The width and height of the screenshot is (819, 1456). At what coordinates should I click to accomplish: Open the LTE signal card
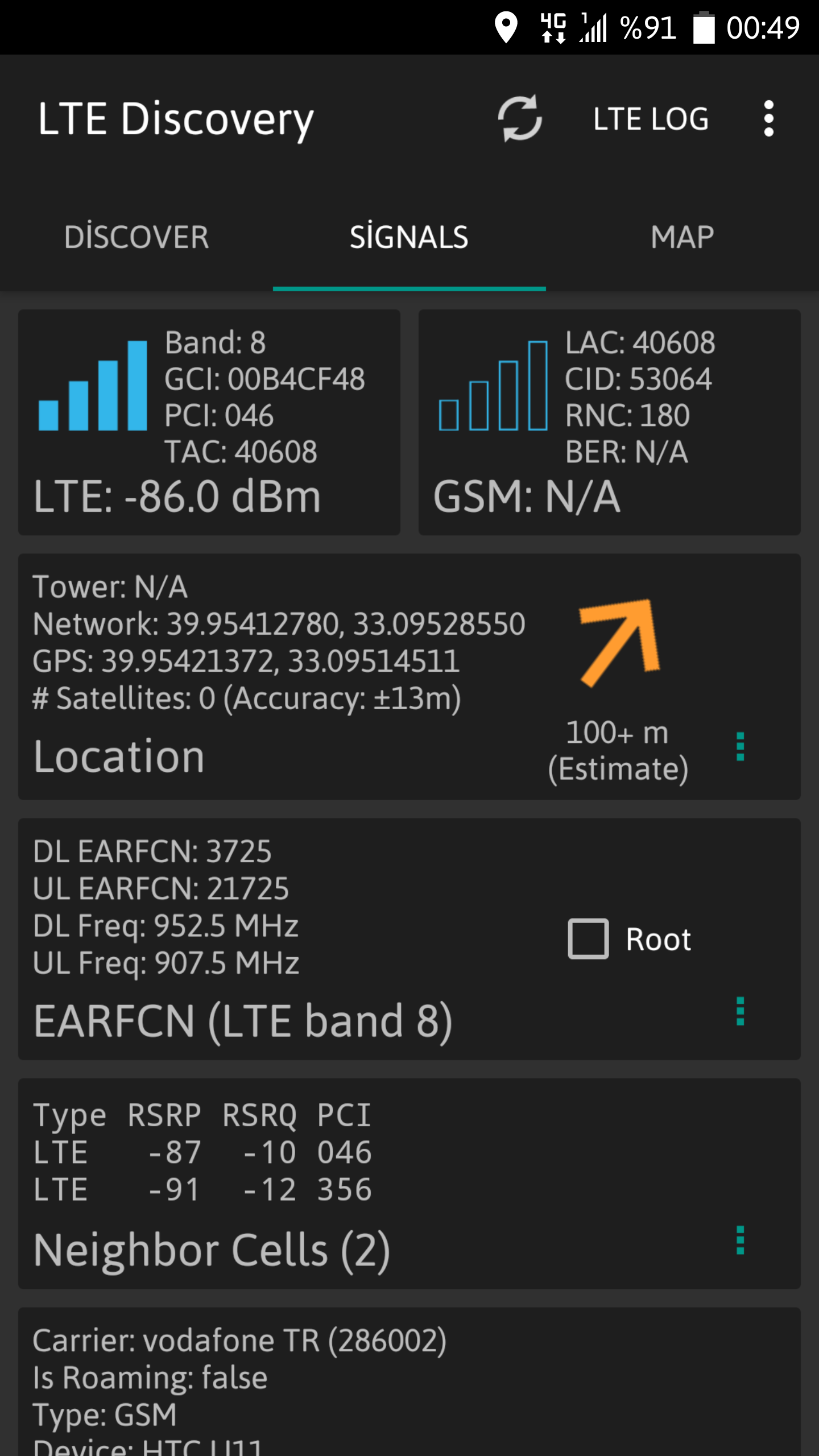209,422
